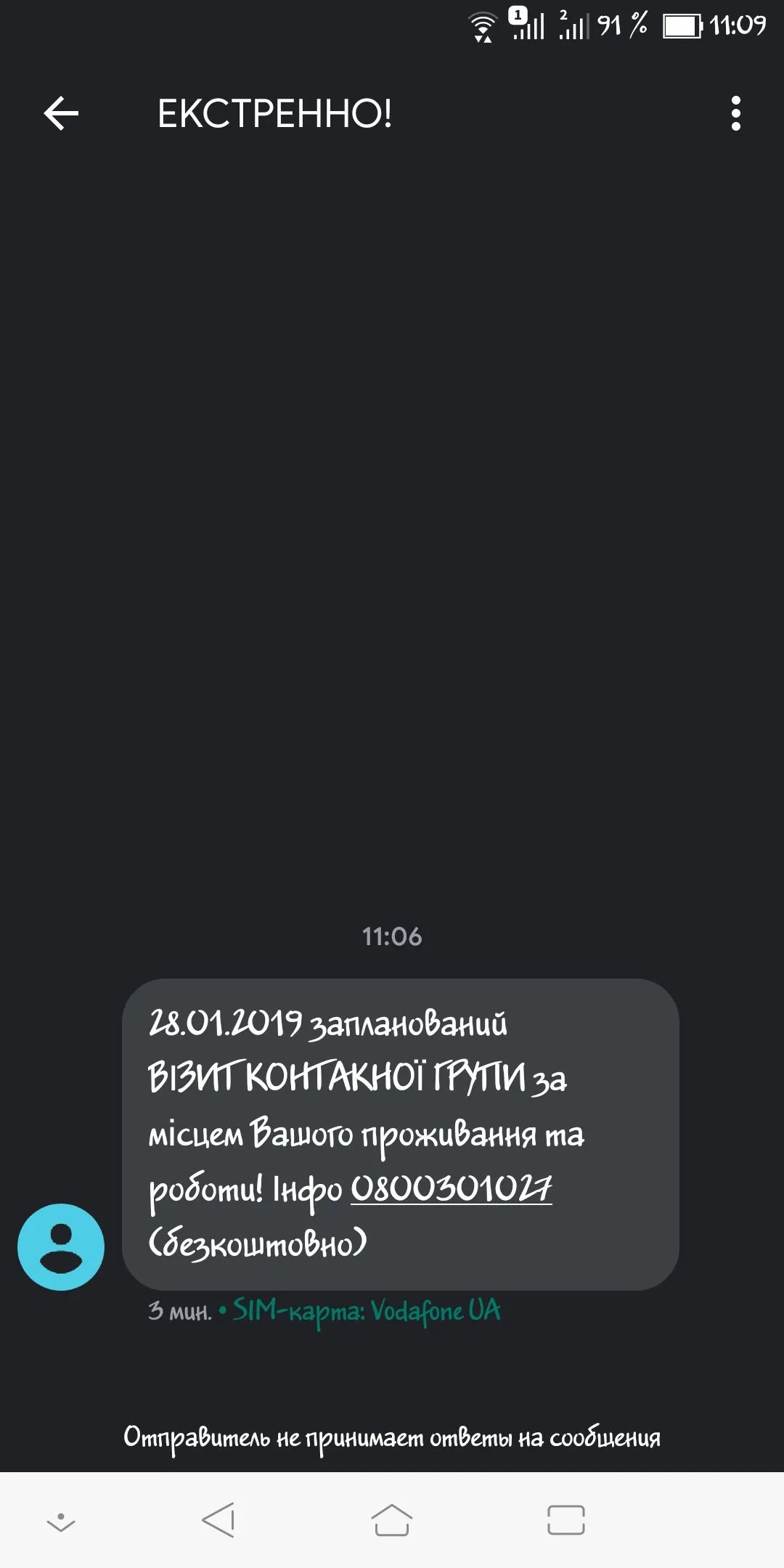
Task: Hide the navigation bar with the down chevron
Action: click(61, 1522)
